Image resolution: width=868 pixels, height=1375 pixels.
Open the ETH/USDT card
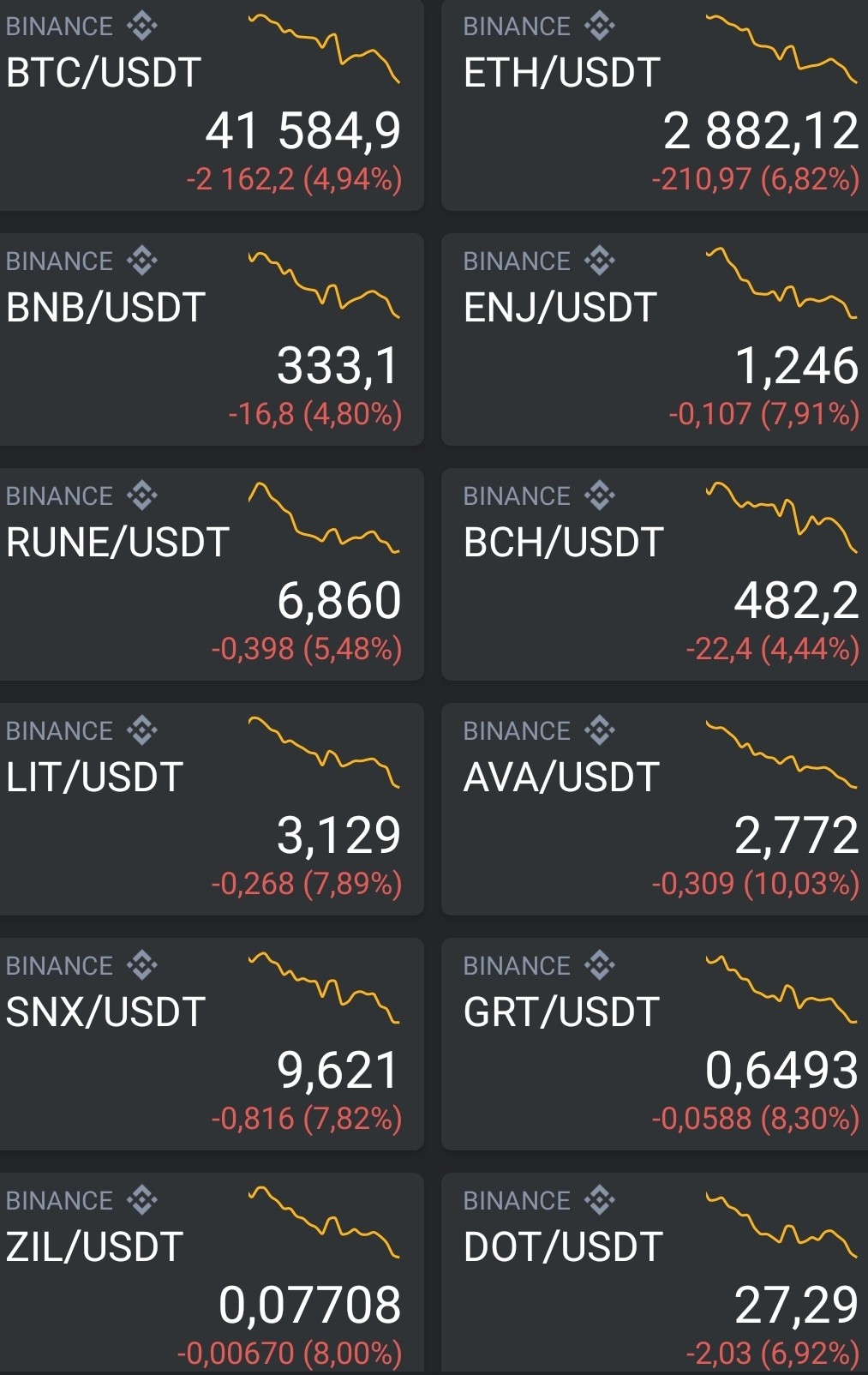(655, 105)
